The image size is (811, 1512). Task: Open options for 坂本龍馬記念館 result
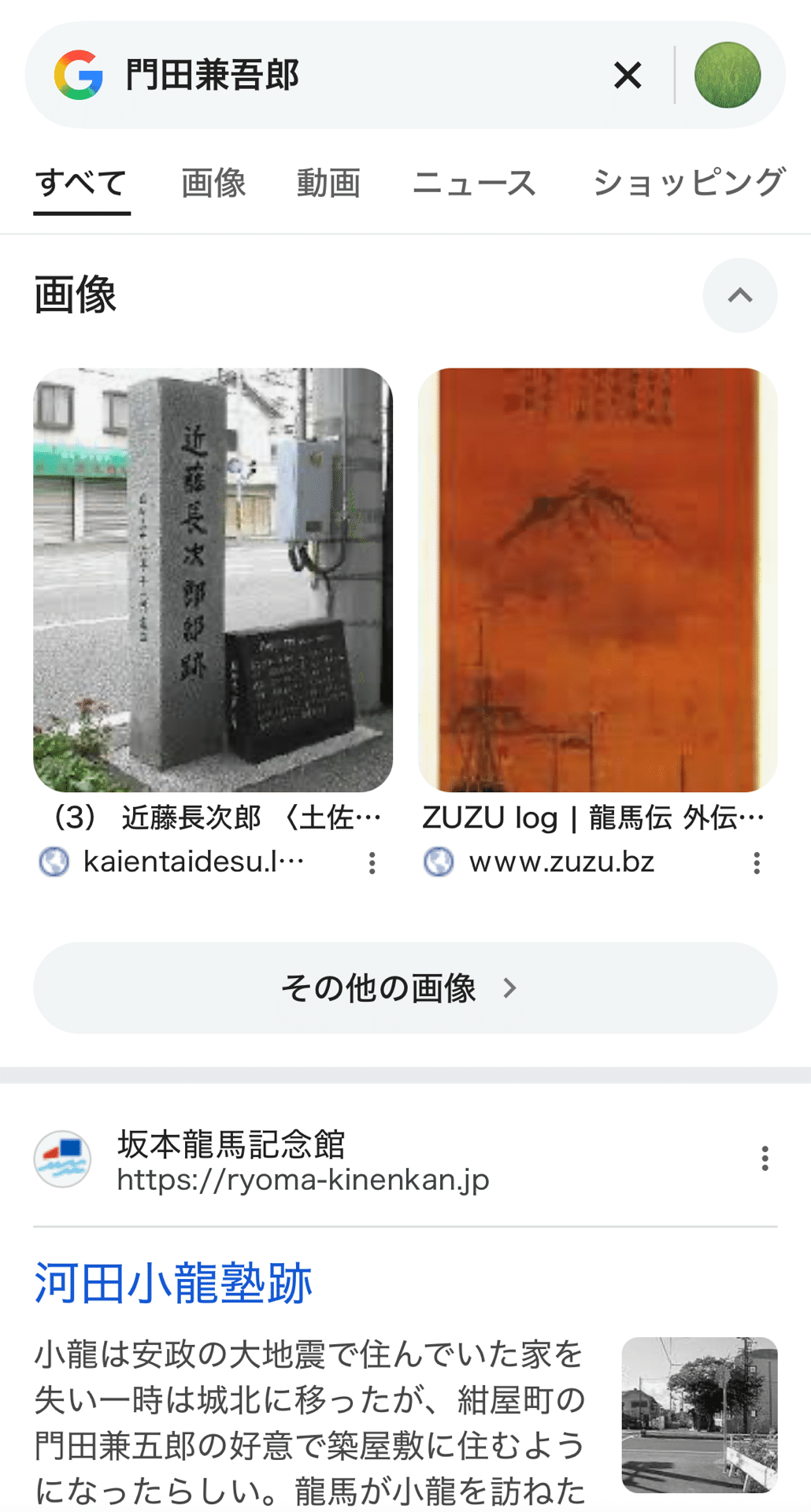pos(765,1158)
